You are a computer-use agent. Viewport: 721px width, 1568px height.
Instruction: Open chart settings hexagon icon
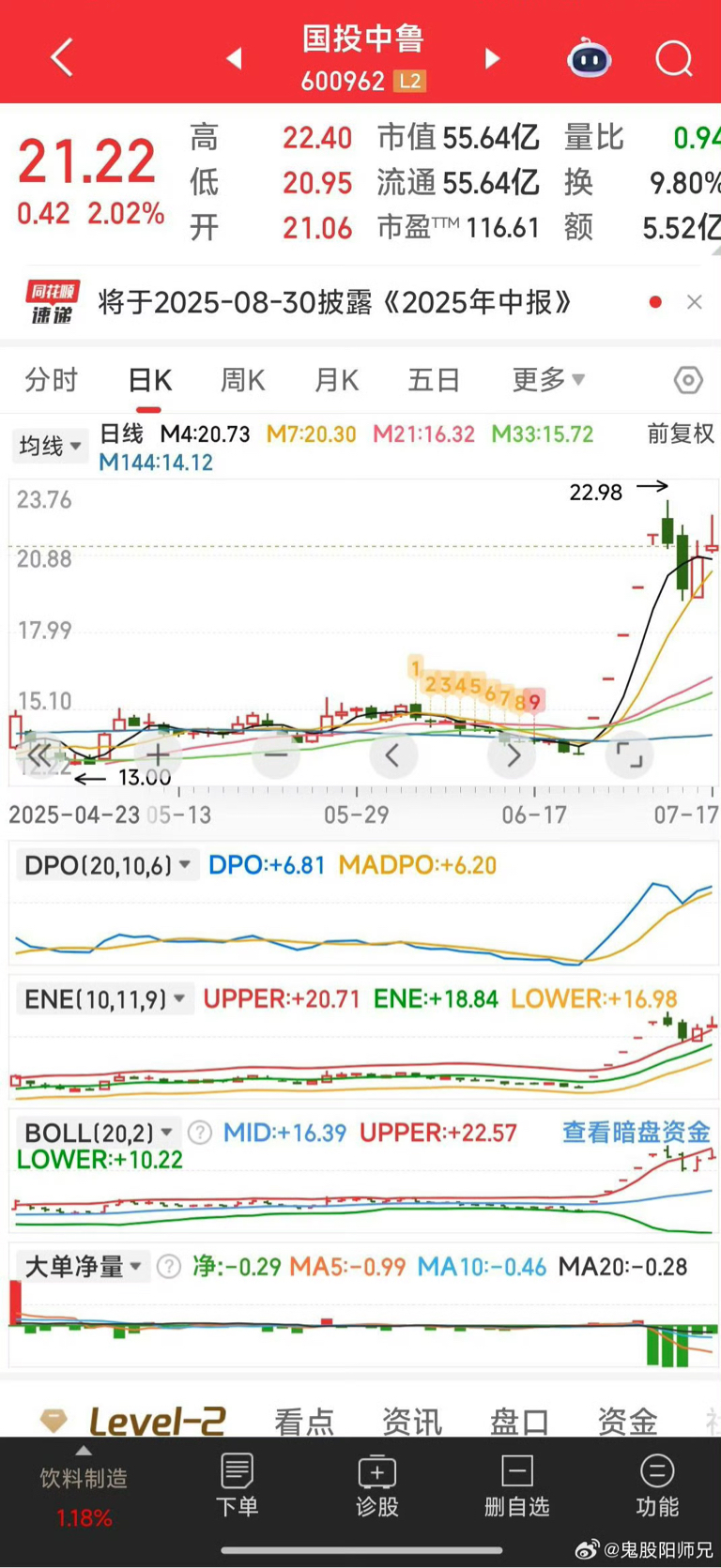click(688, 380)
